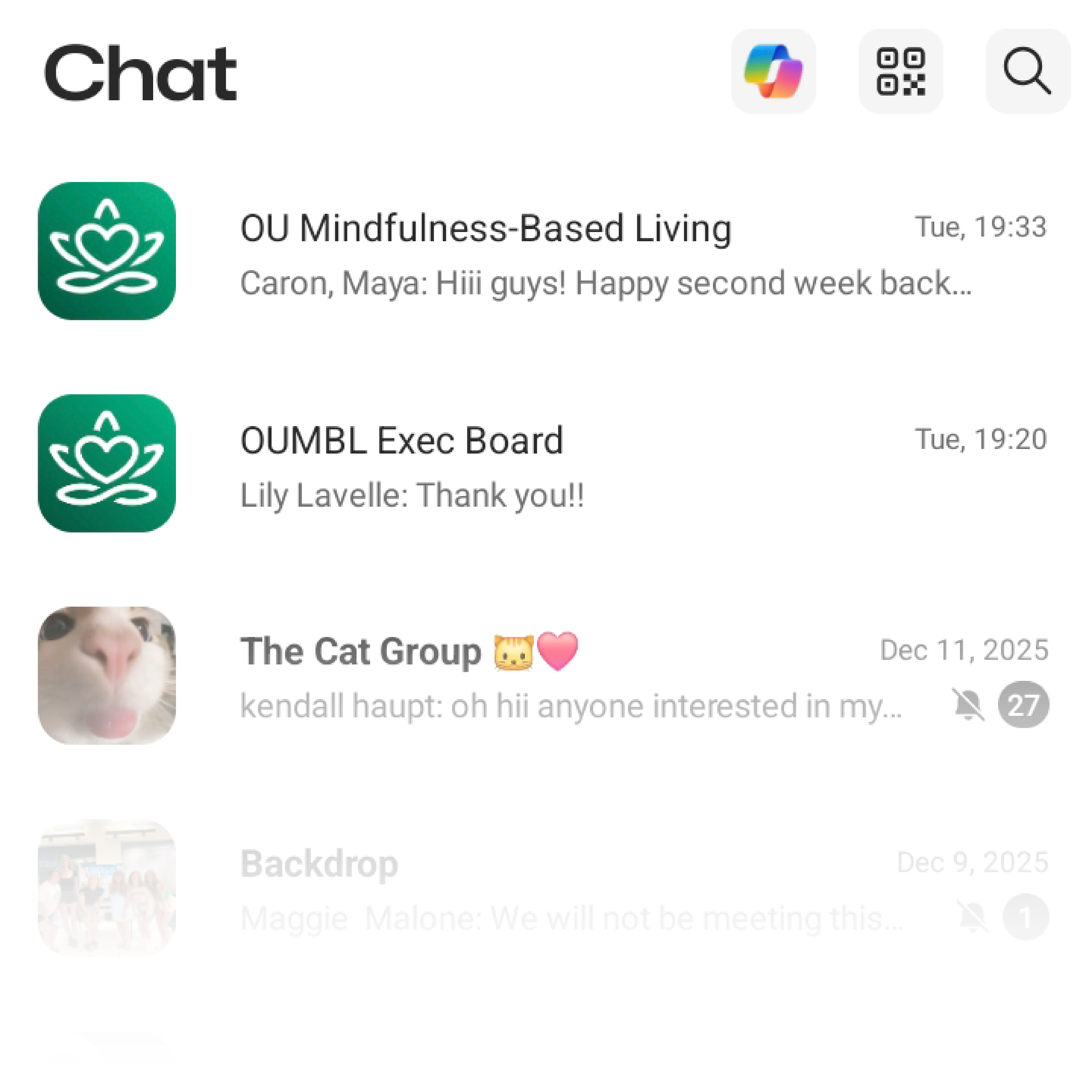This screenshot has width=1092, height=1092.
Task: Open the QR code scanner
Action: coord(900,72)
